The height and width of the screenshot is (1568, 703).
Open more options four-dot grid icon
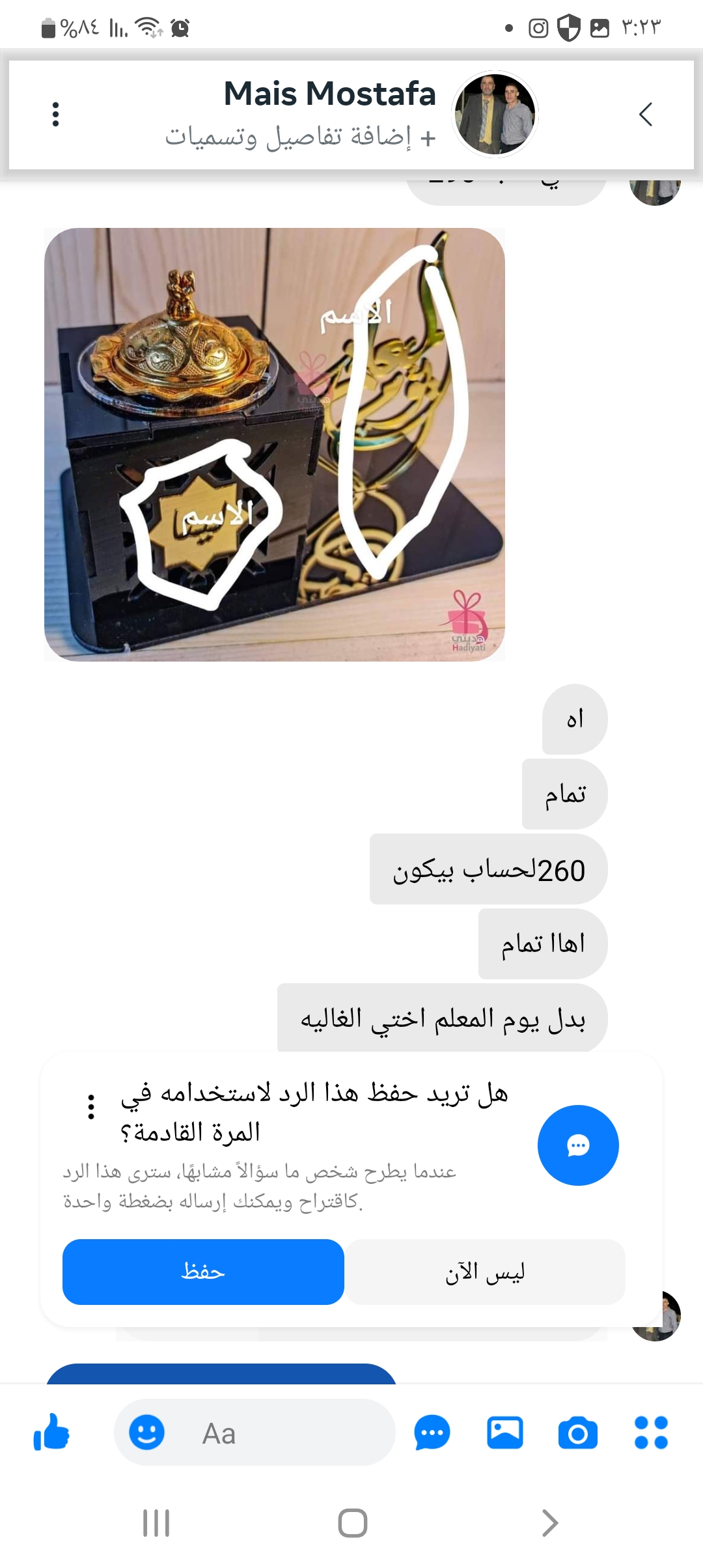pyautogui.click(x=651, y=1433)
